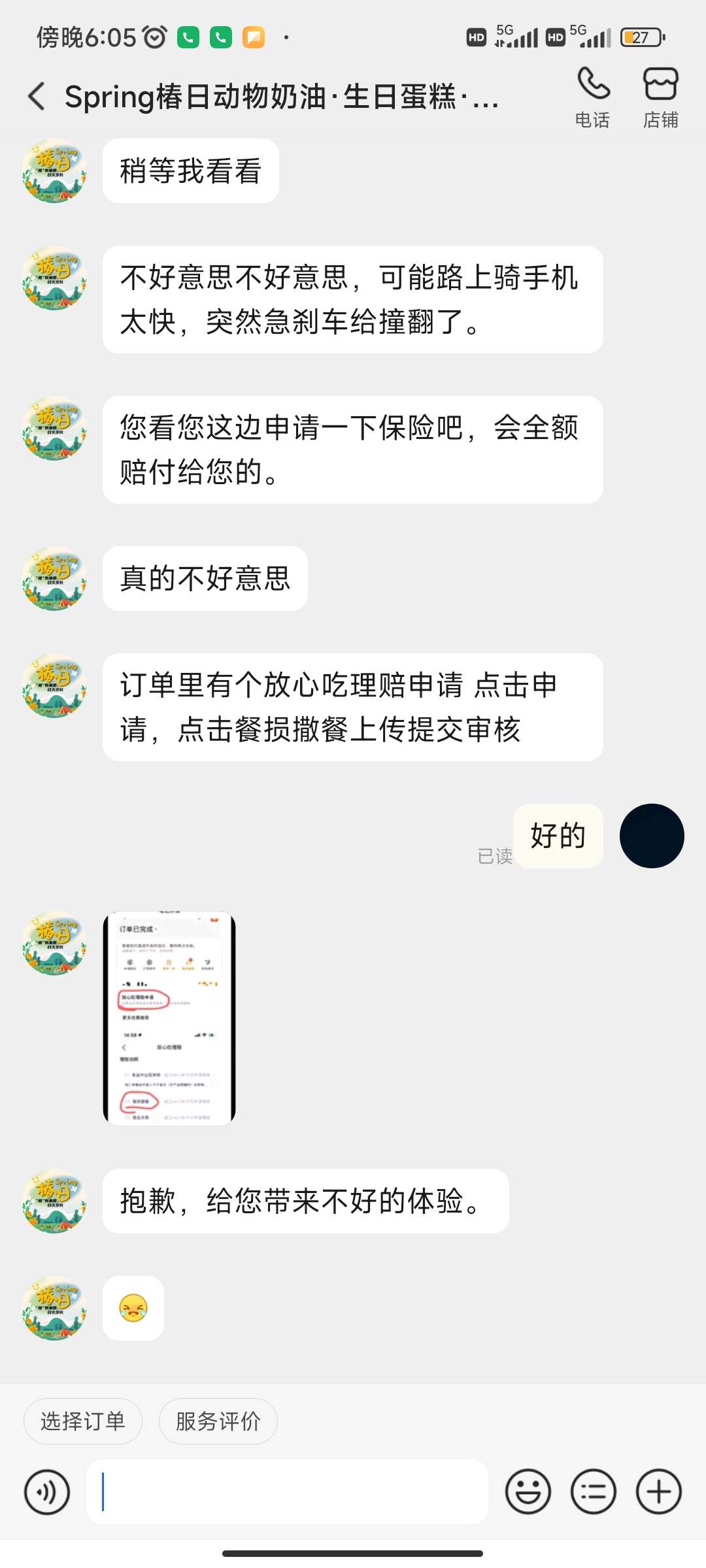Image resolution: width=706 pixels, height=1568 pixels.
Task: Open the shop's avatar next to messages
Action: tap(54, 171)
